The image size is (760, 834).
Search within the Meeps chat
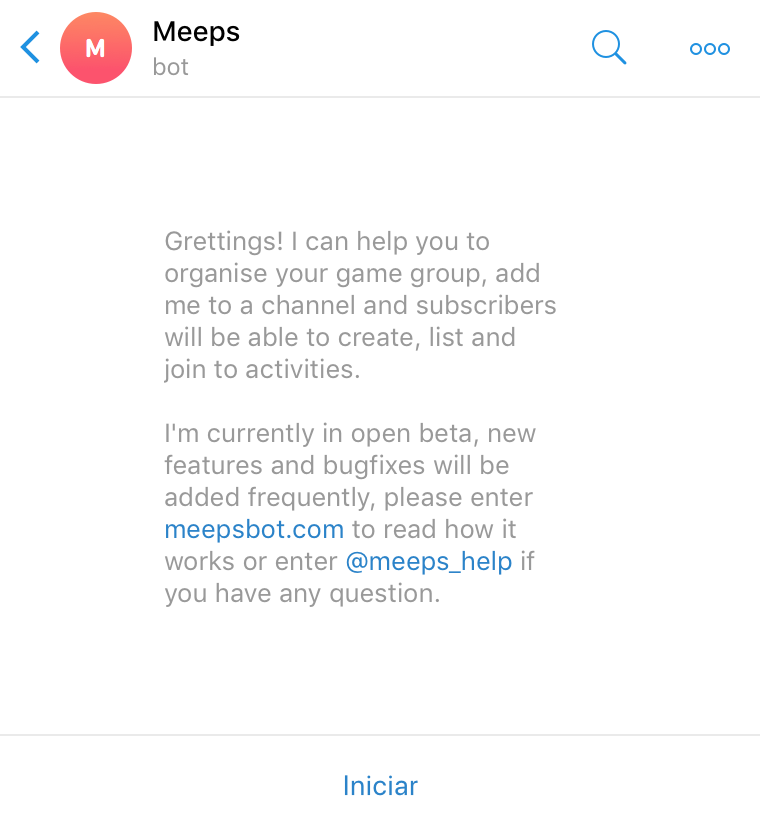pyautogui.click(x=608, y=47)
